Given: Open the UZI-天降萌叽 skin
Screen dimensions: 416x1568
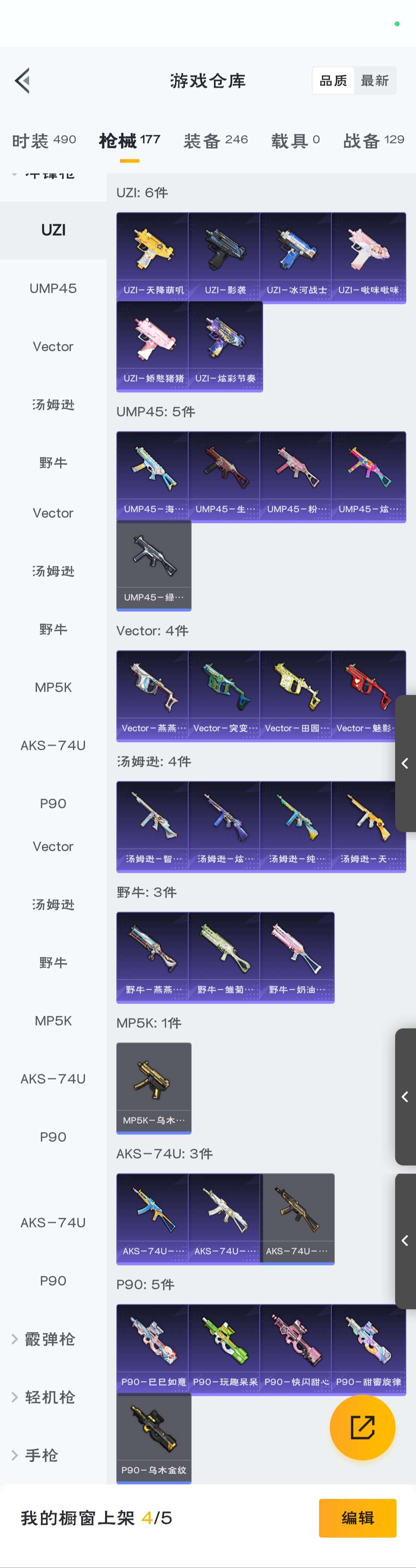Looking at the screenshot, I should coord(153,257).
